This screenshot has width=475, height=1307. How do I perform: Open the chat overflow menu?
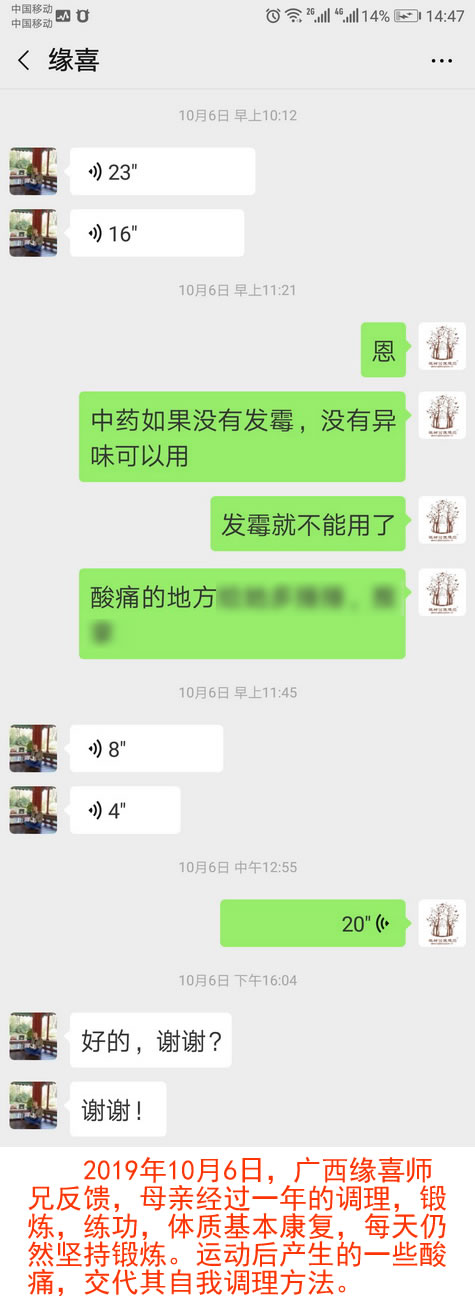click(x=441, y=61)
